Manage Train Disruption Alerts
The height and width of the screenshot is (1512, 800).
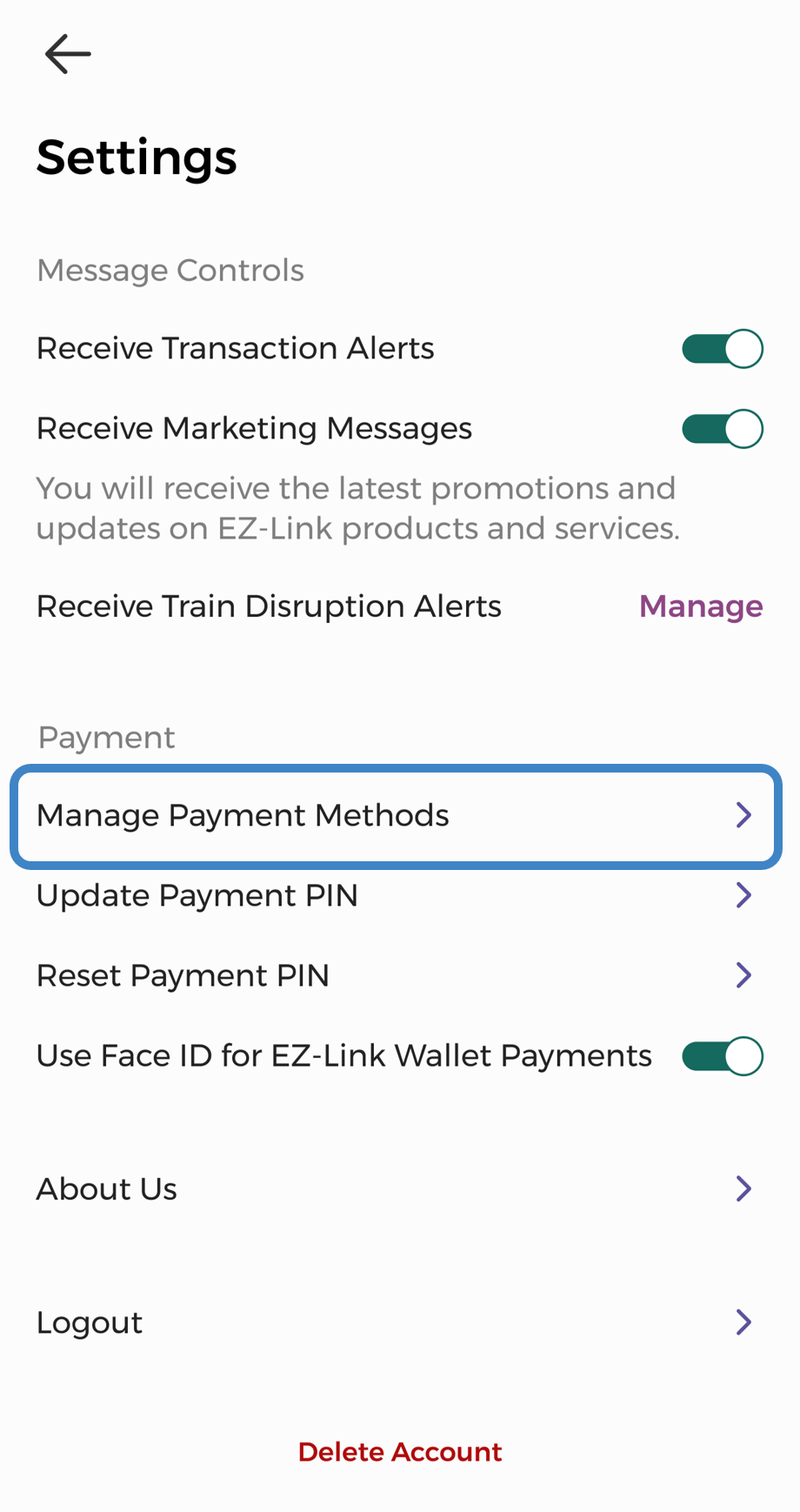pyautogui.click(x=700, y=606)
